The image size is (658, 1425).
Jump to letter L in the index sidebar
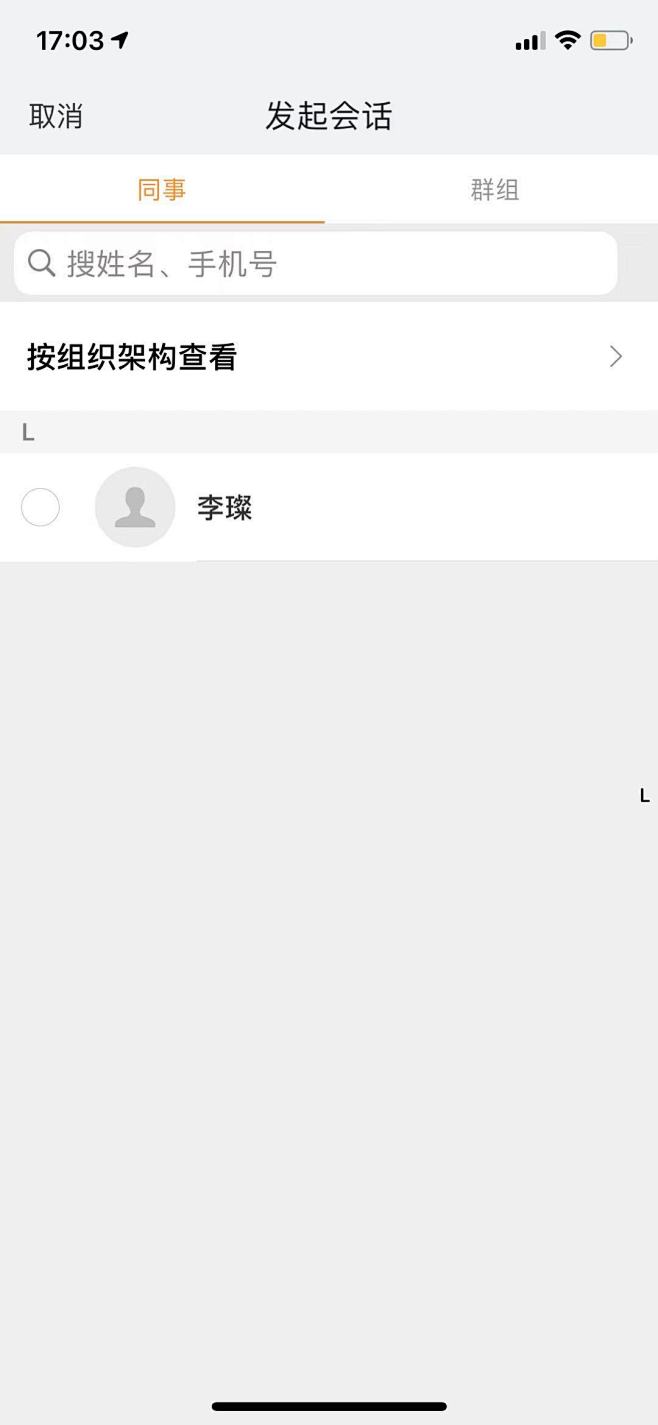coord(644,796)
